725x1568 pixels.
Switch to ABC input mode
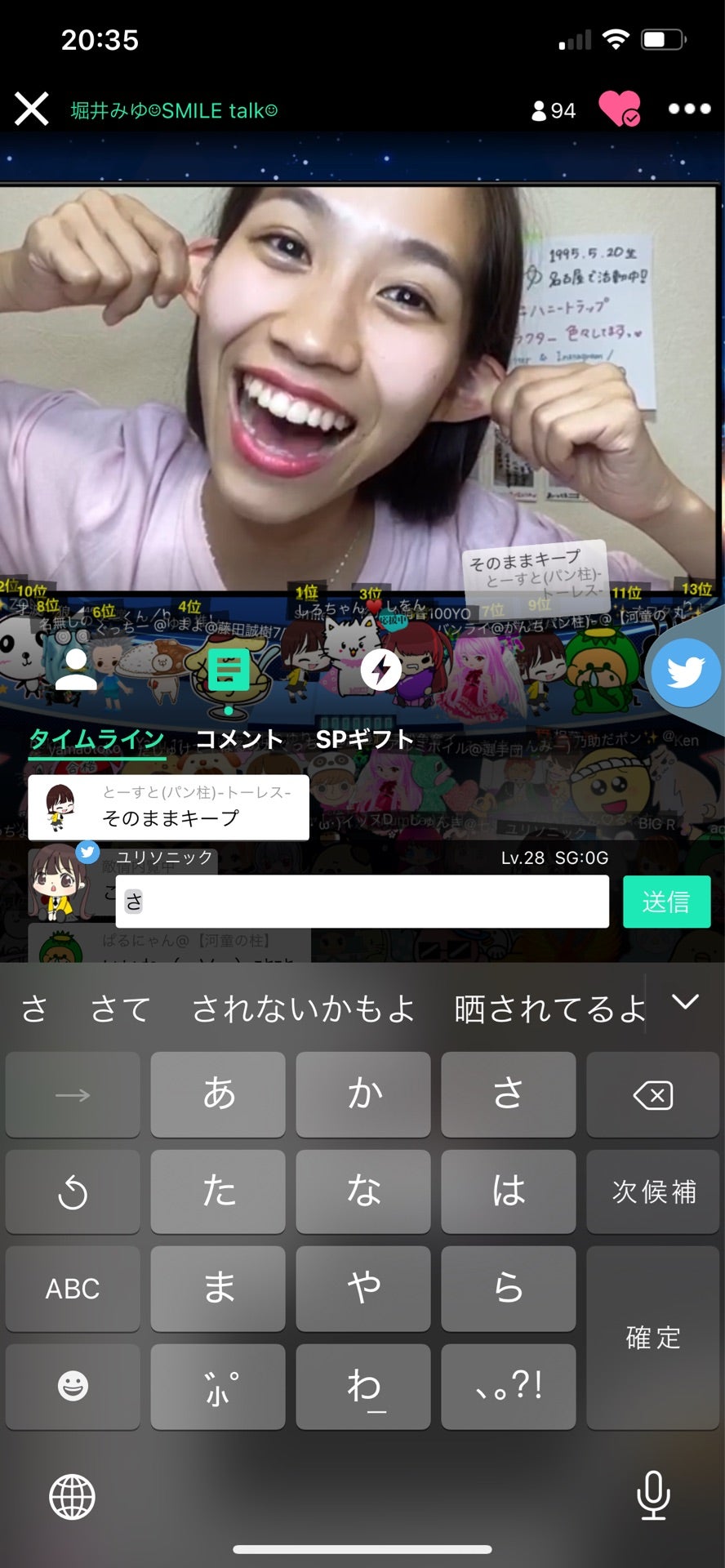tap(73, 1289)
